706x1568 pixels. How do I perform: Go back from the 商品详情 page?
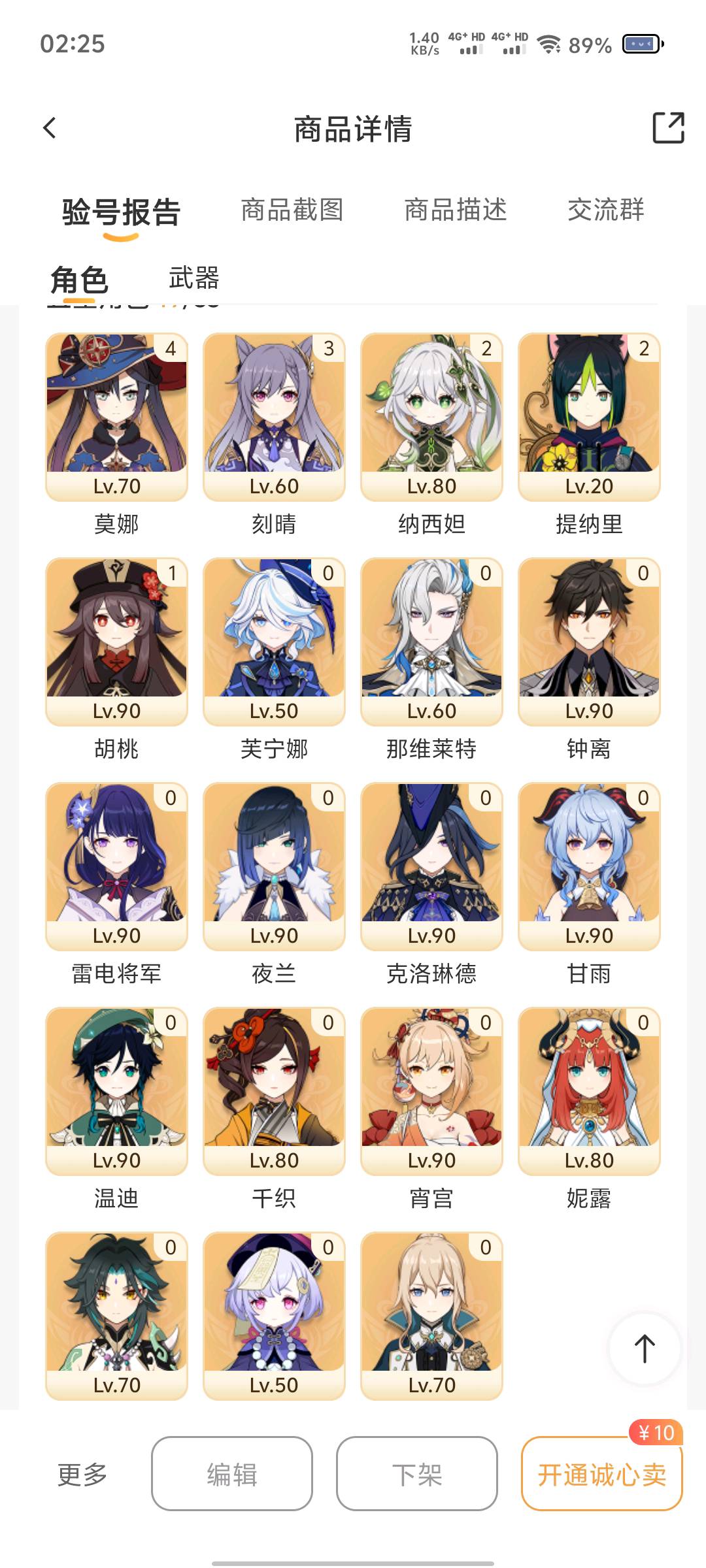click(x=50, y=128)
